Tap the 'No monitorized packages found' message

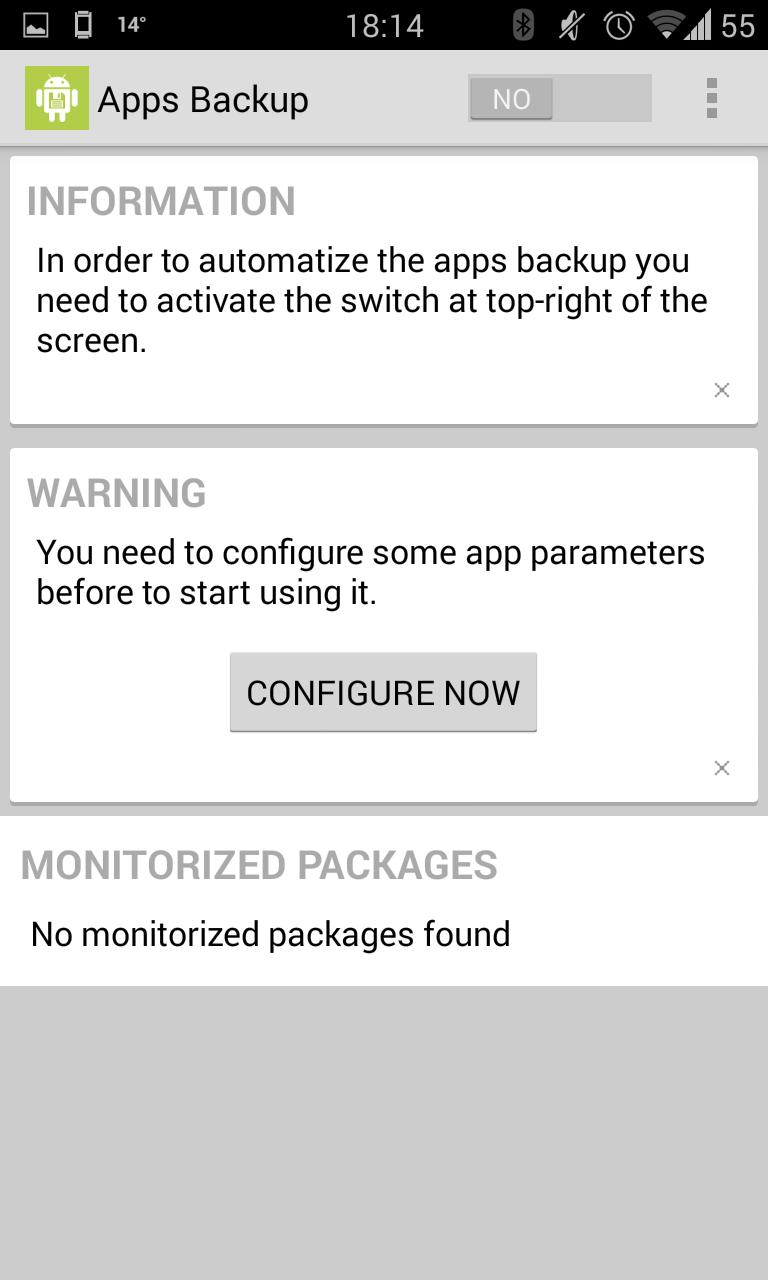[272, 934]
